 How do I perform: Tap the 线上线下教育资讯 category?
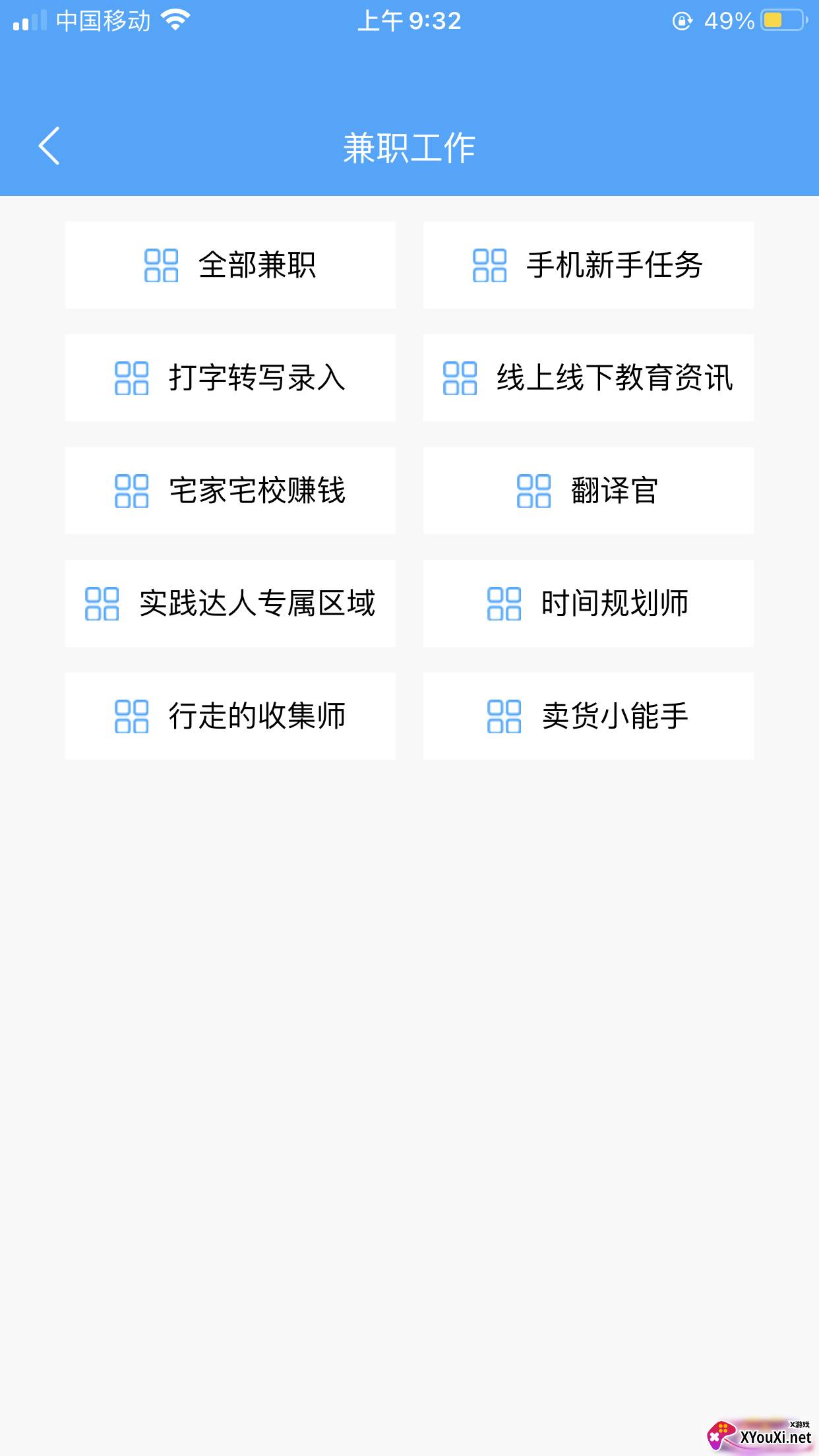pos(588,378)
